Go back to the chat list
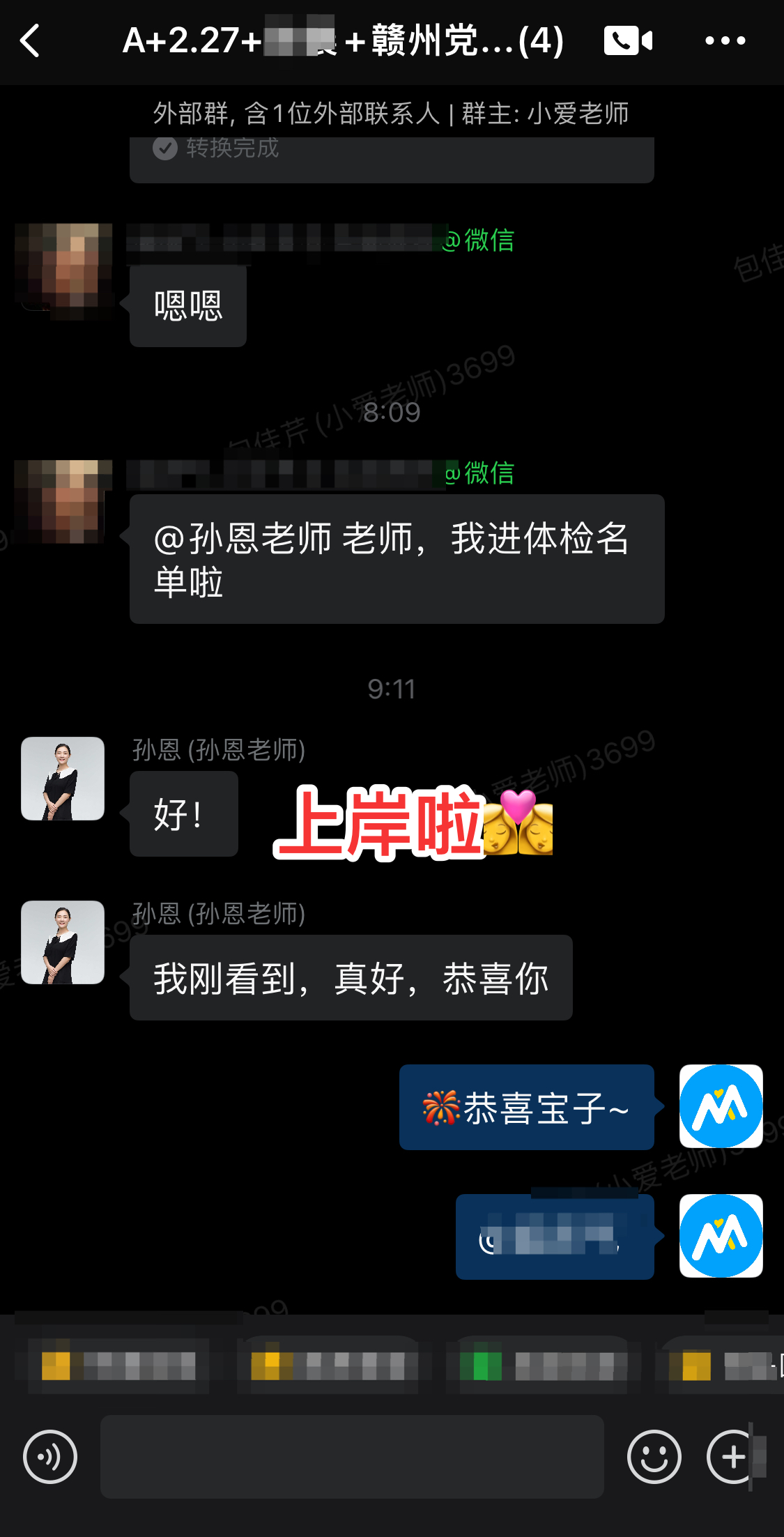Viewport: 784px width, 1537px height. (31, 40)
